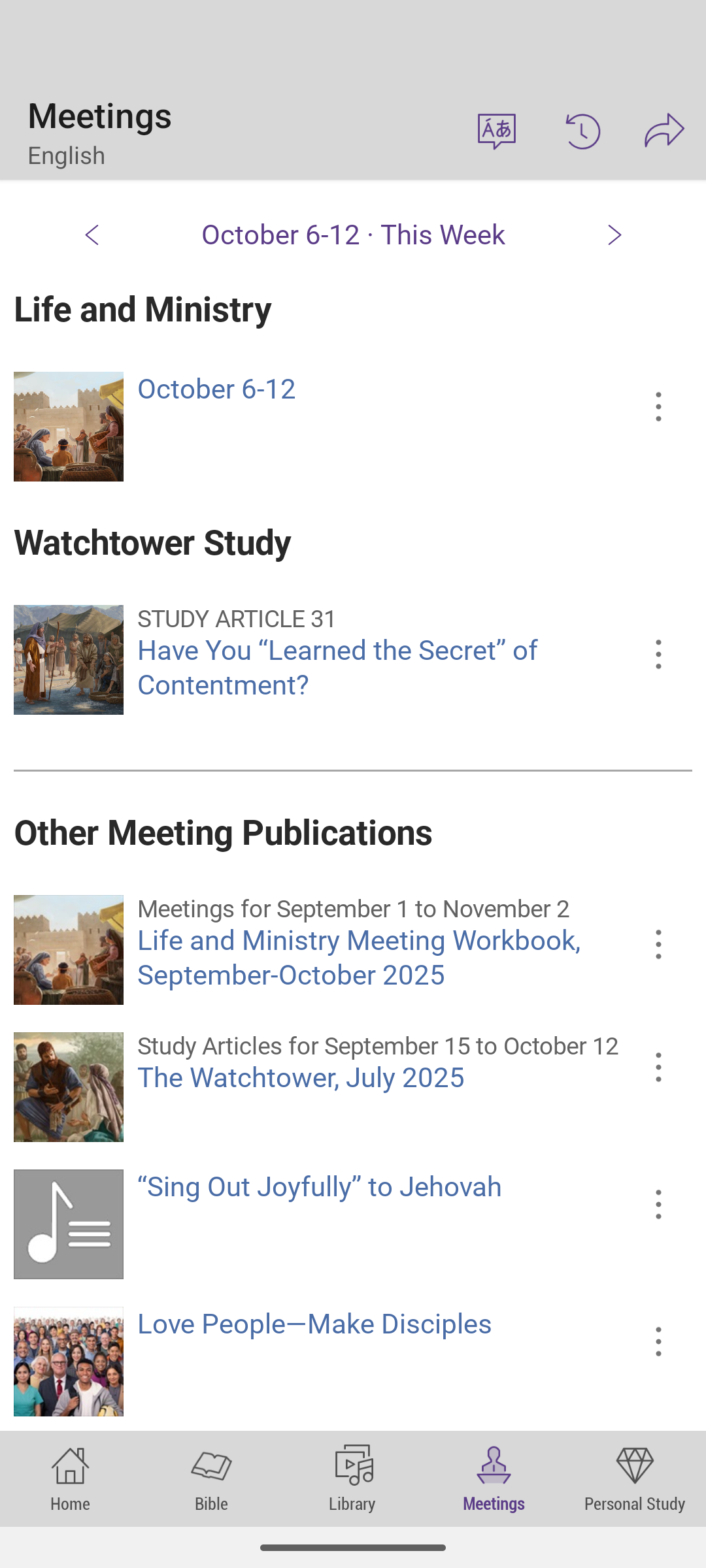Viewport: 706px width, 1568px height.
Task: Open more options for The Watchtower July 2025
Action: (658, 1068)
